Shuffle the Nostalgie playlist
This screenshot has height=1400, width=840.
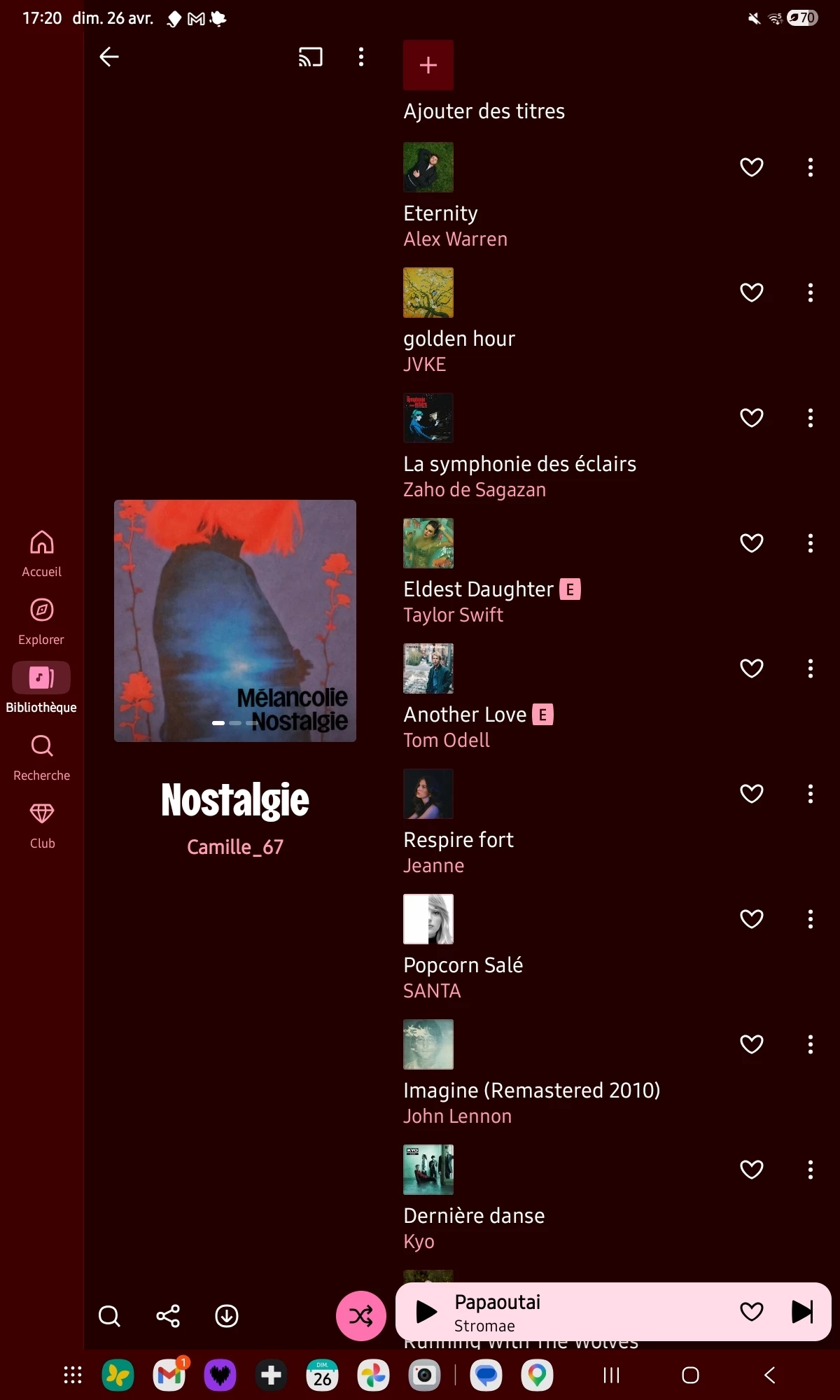[x=360, y=1316]
